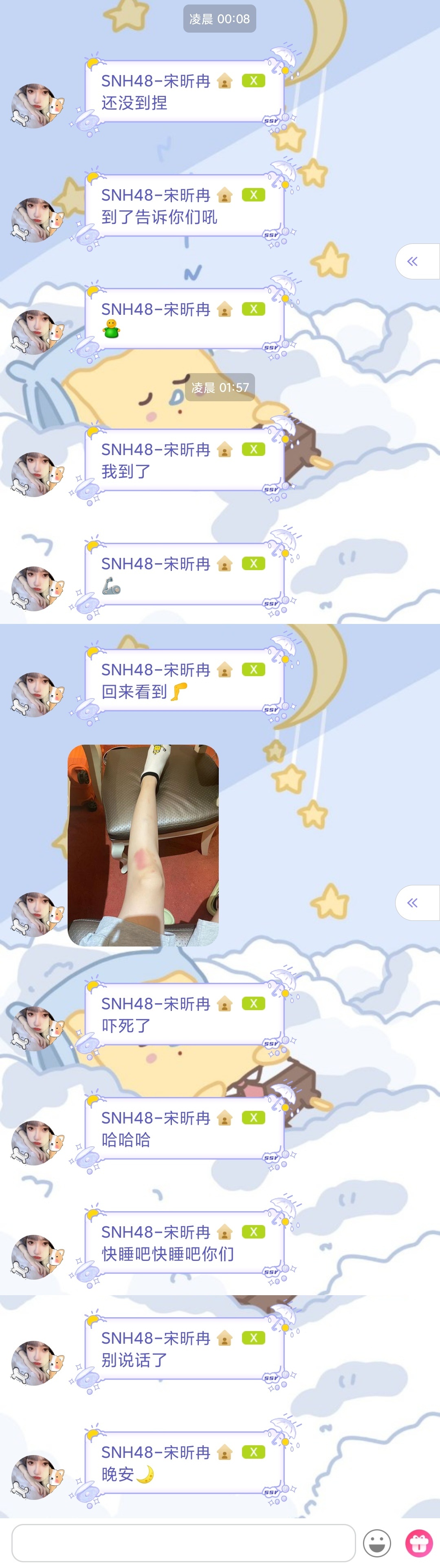This screenshot has height=1568, width=440.
Task: Tap the message input field
Action: 183,1542
